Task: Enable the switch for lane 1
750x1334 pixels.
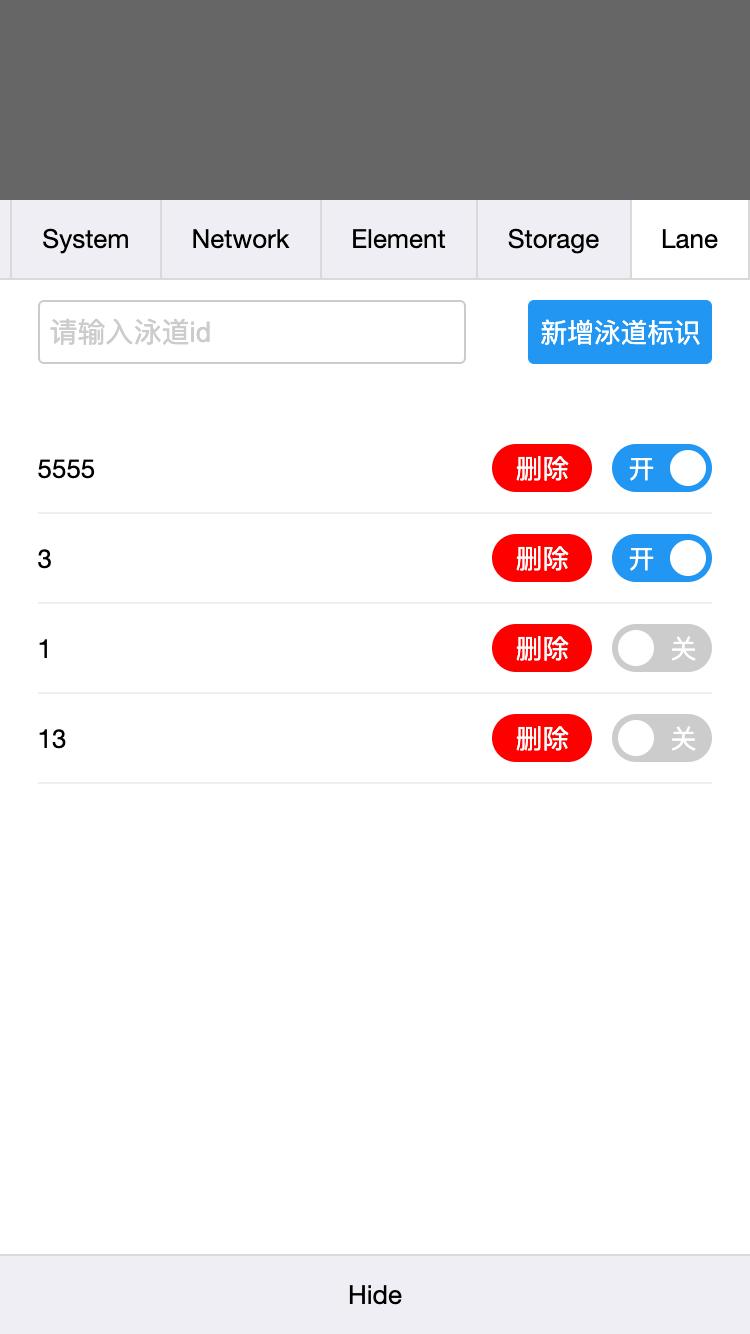Action: [662, 648]
